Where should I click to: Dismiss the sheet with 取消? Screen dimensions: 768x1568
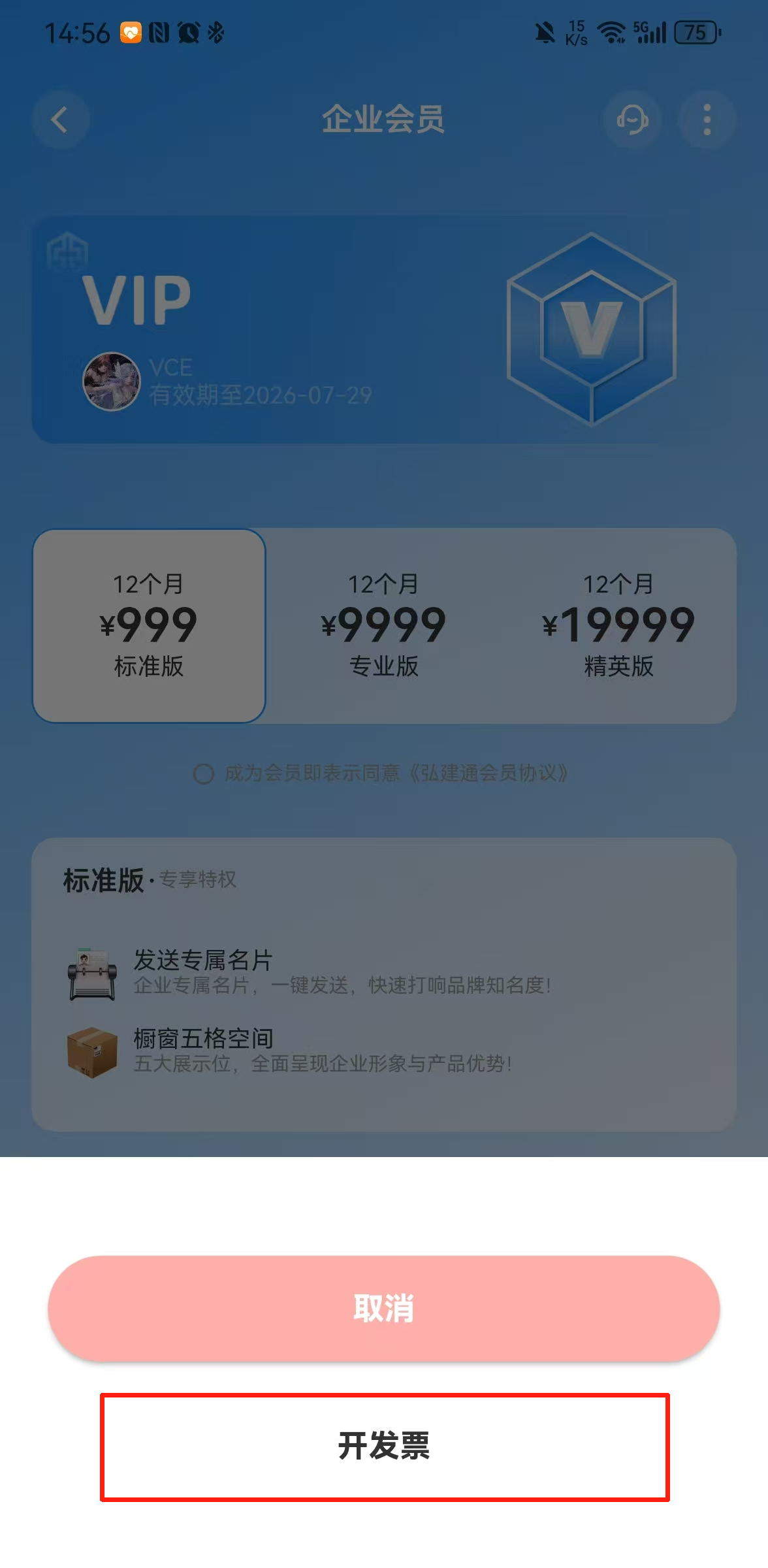384,1309
